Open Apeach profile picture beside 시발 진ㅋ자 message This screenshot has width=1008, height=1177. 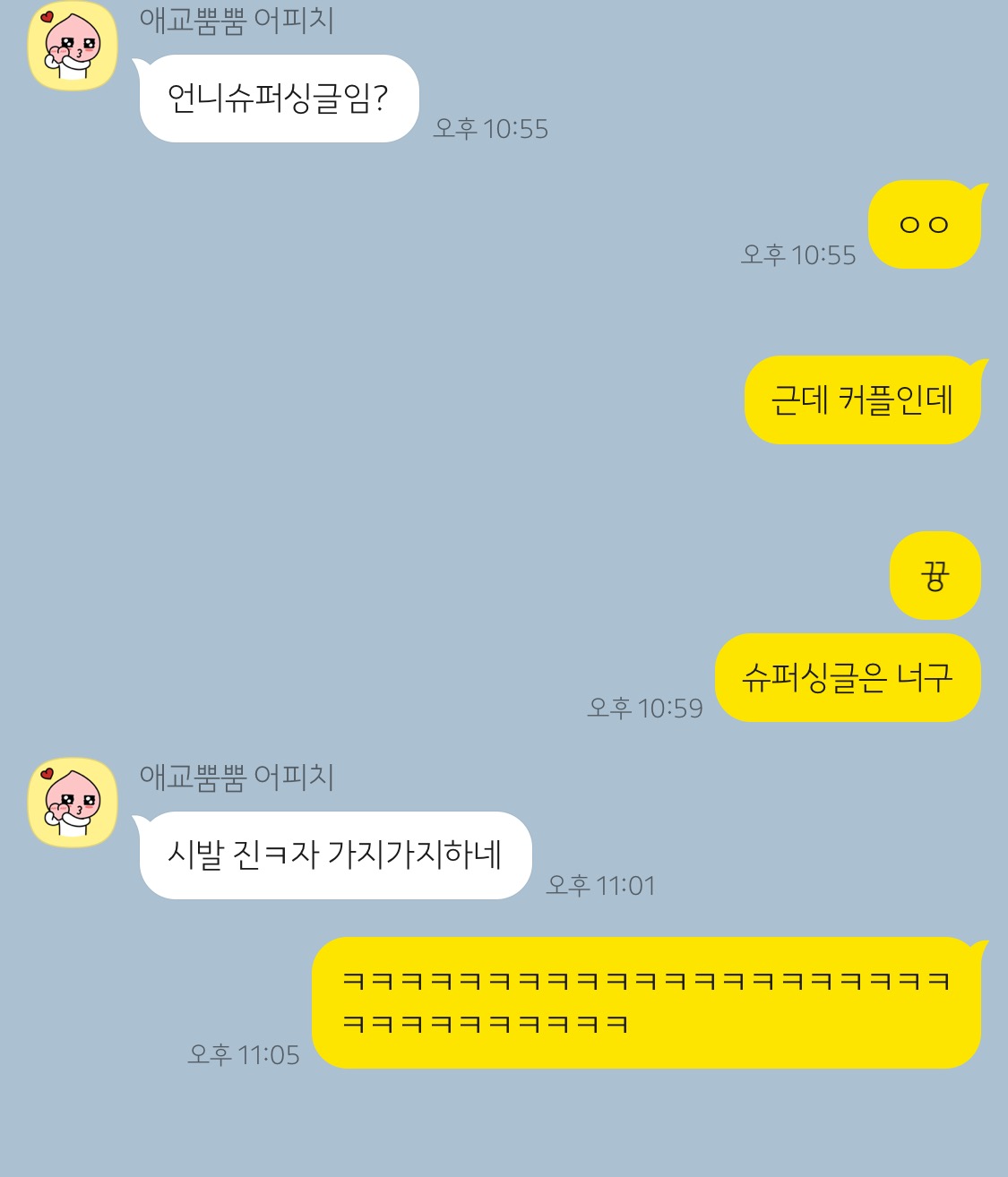(x=73, y=803)
